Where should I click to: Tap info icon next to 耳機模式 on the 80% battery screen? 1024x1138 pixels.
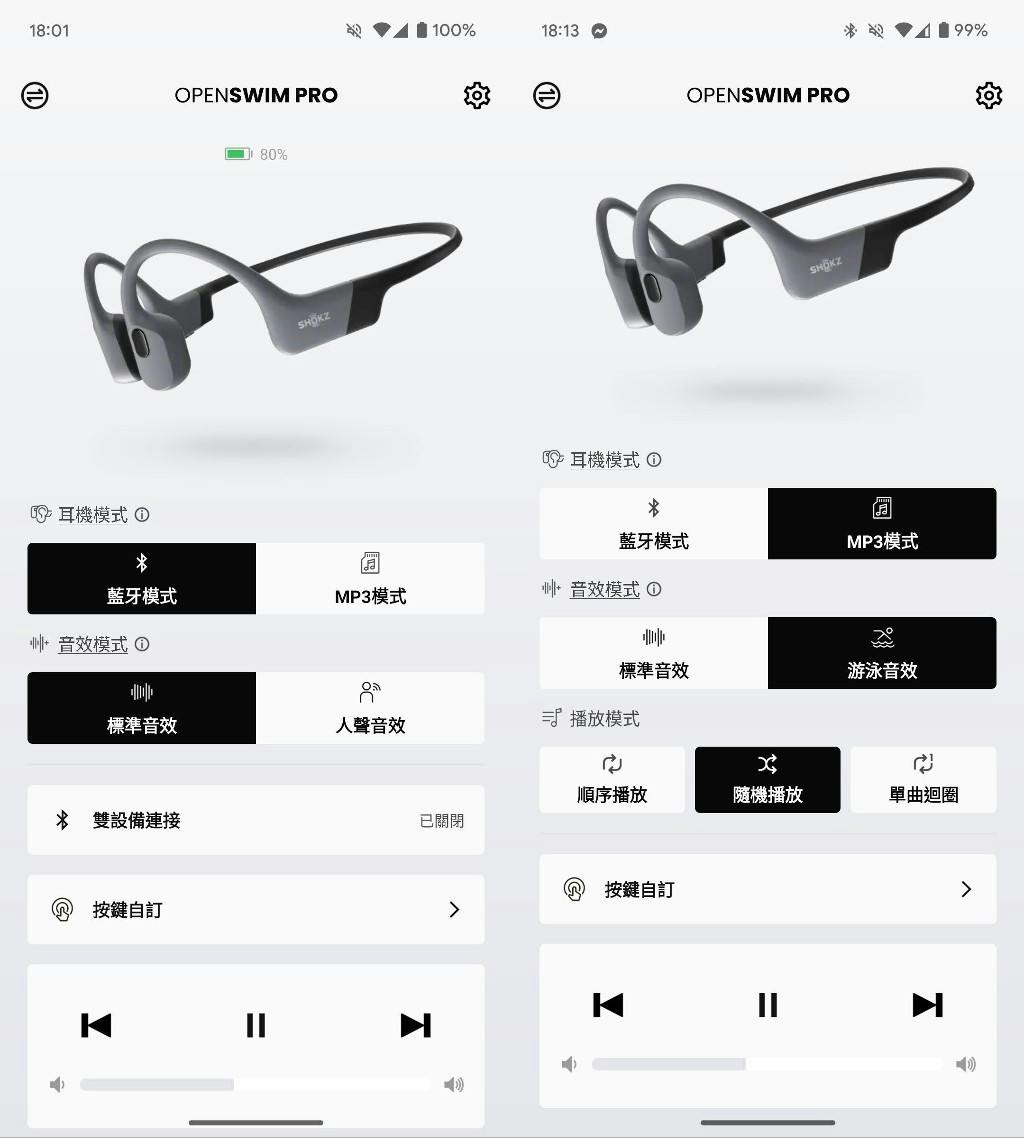142,515
